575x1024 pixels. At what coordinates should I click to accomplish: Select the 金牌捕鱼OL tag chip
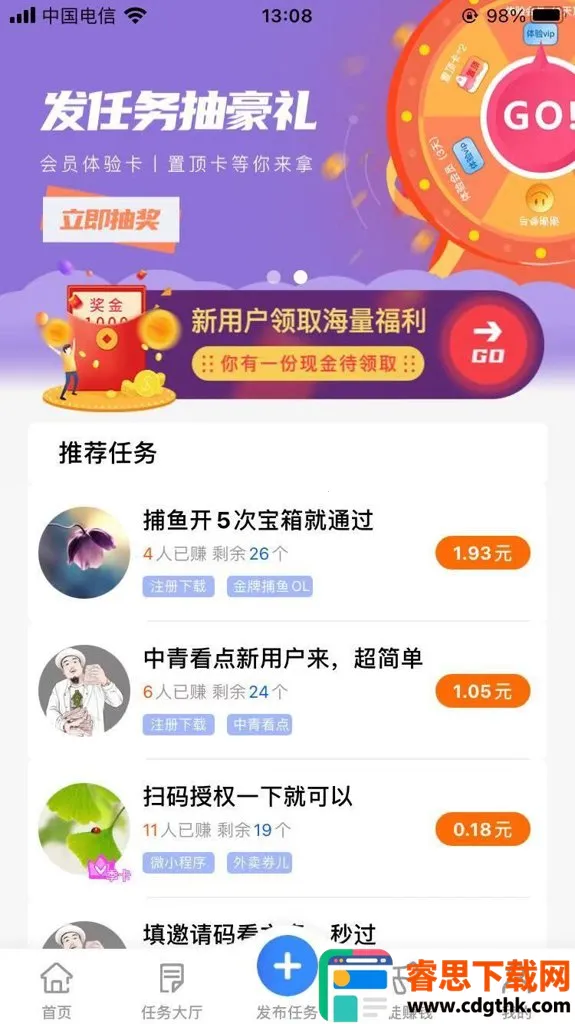coord(270,586)
